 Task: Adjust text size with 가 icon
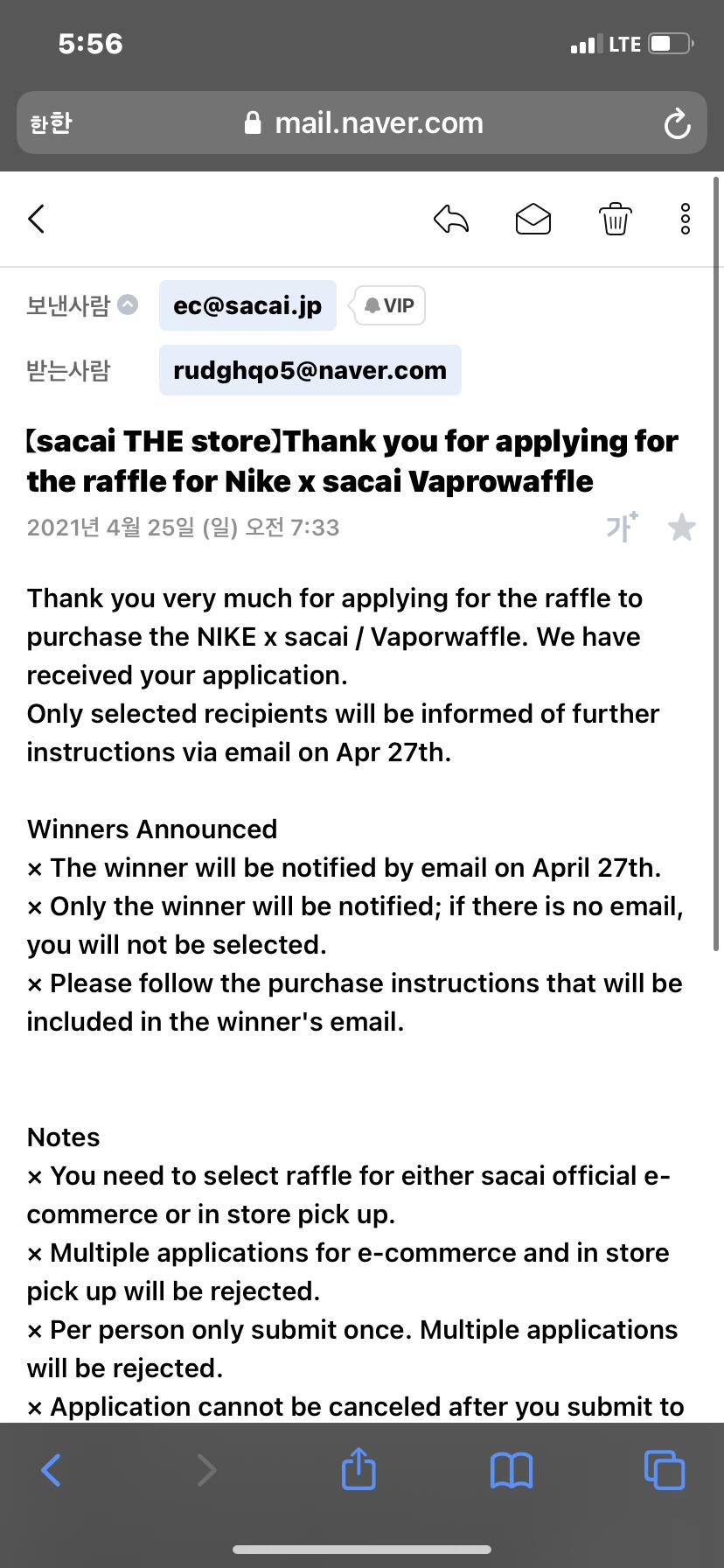[x=622, y=527]
